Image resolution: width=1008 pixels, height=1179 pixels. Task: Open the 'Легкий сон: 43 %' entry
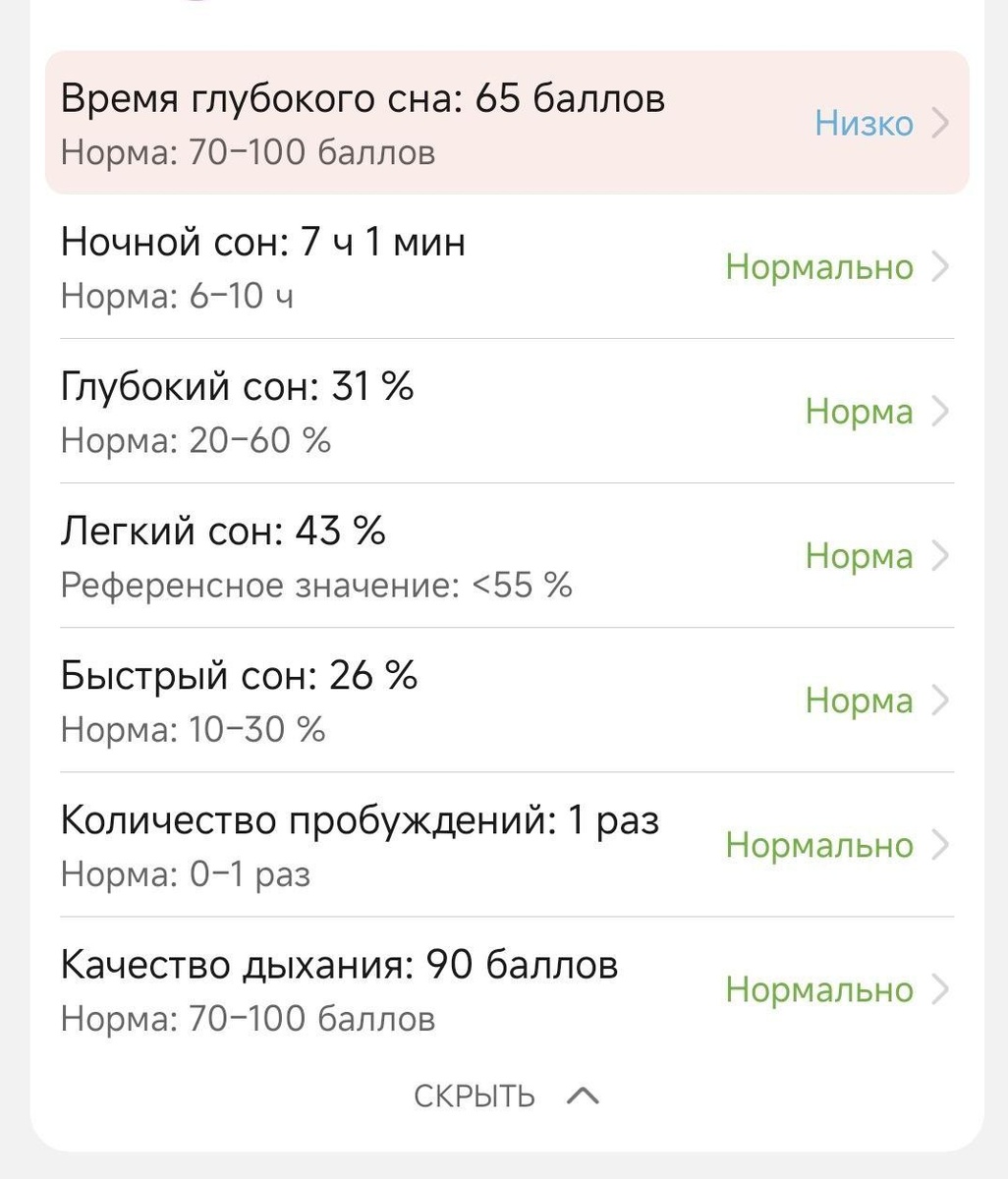click(x=225, y=532)
